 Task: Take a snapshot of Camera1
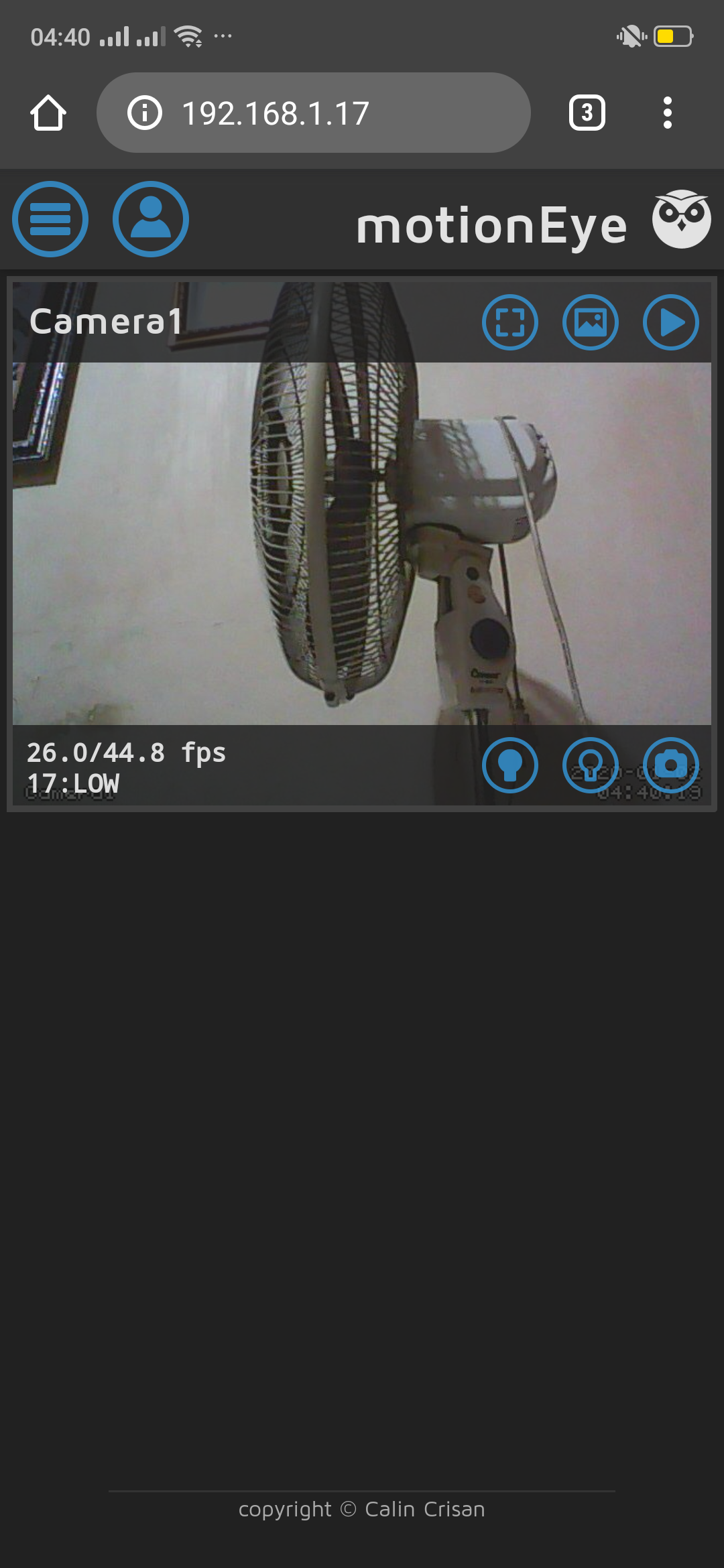click(x=670, y=765)
